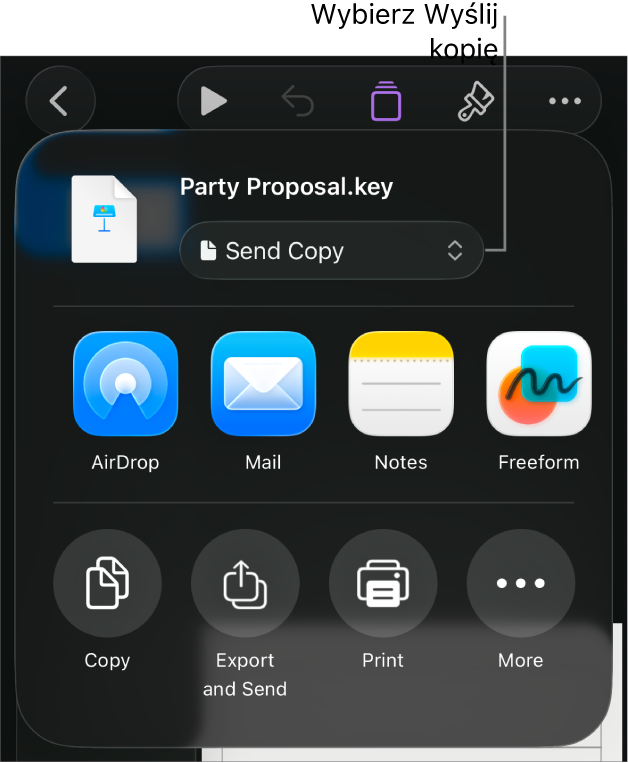The width and height of the screenshot is (628, 763).
Task: Go back with the arrow button
Action: tap(60, 101)
